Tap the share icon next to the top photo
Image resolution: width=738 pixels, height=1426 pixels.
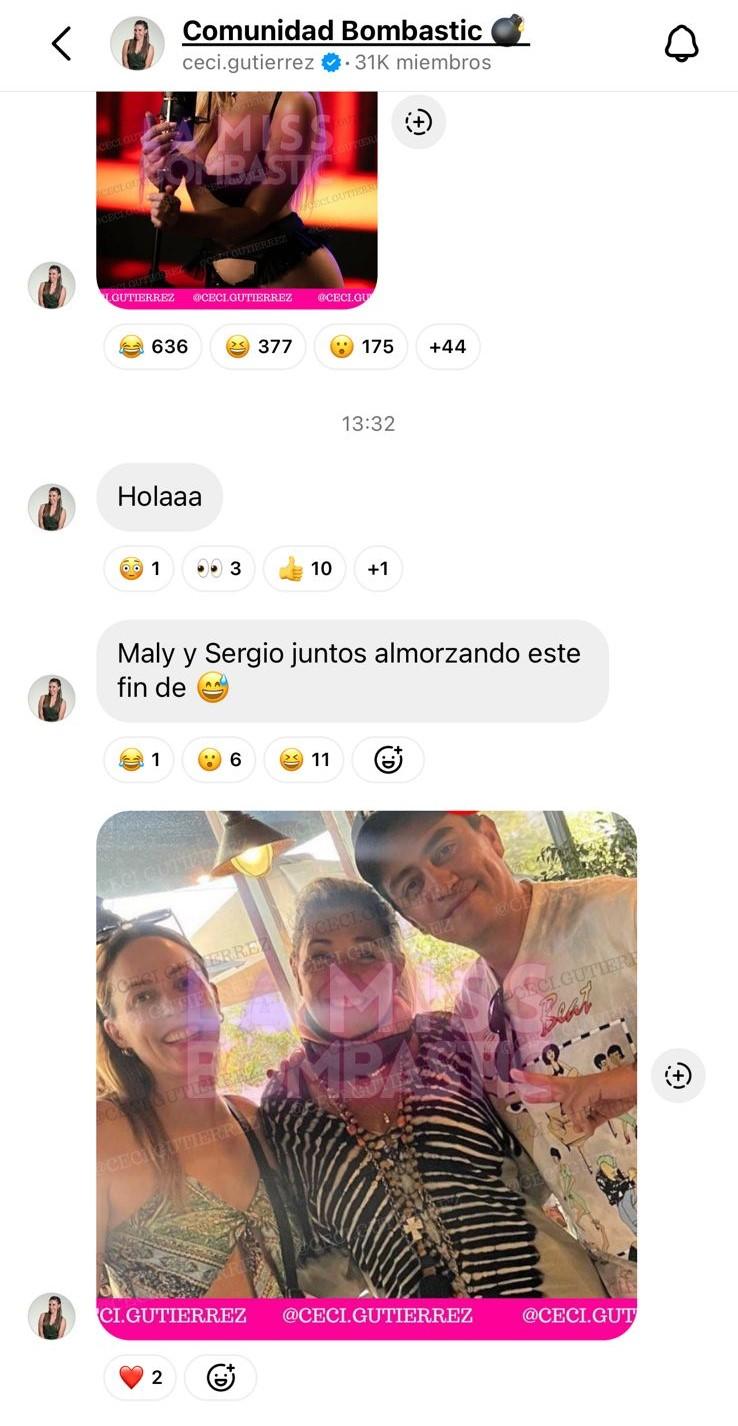[418, 121]
